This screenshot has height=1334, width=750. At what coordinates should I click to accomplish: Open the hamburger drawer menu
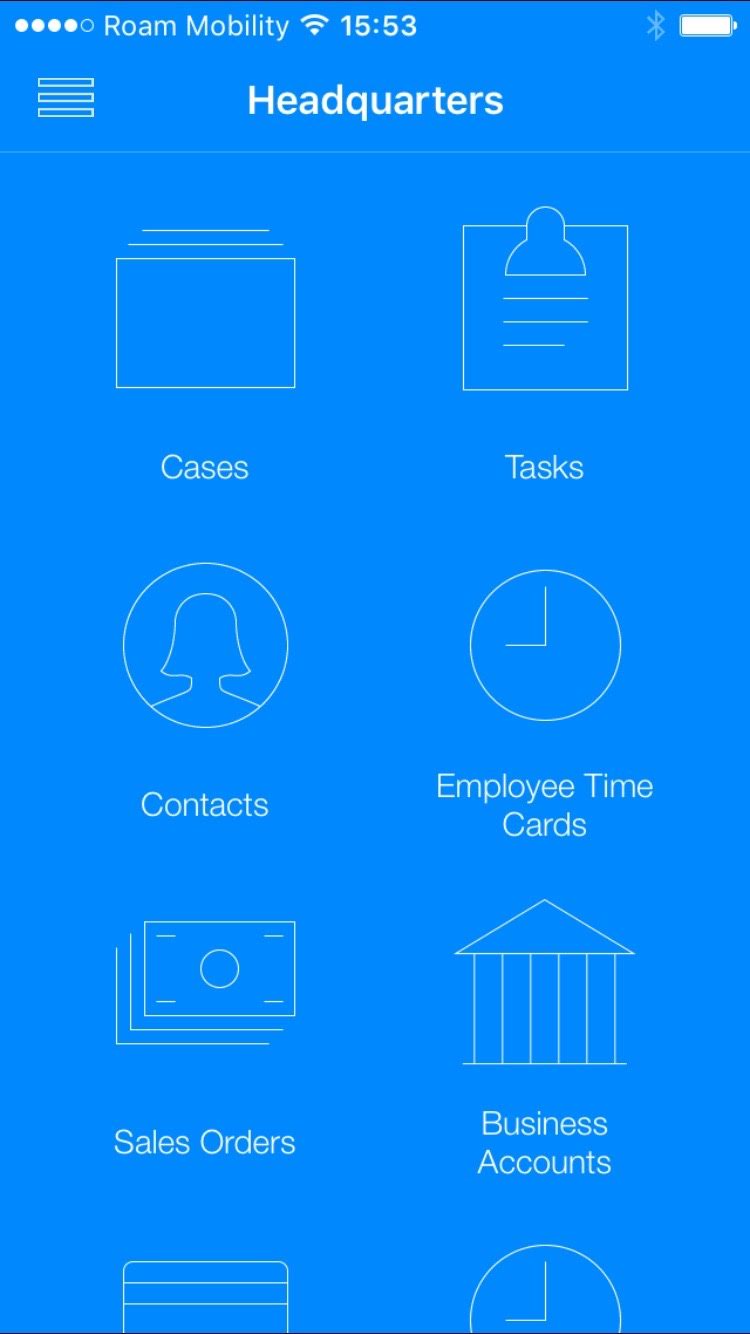point(66,98)
